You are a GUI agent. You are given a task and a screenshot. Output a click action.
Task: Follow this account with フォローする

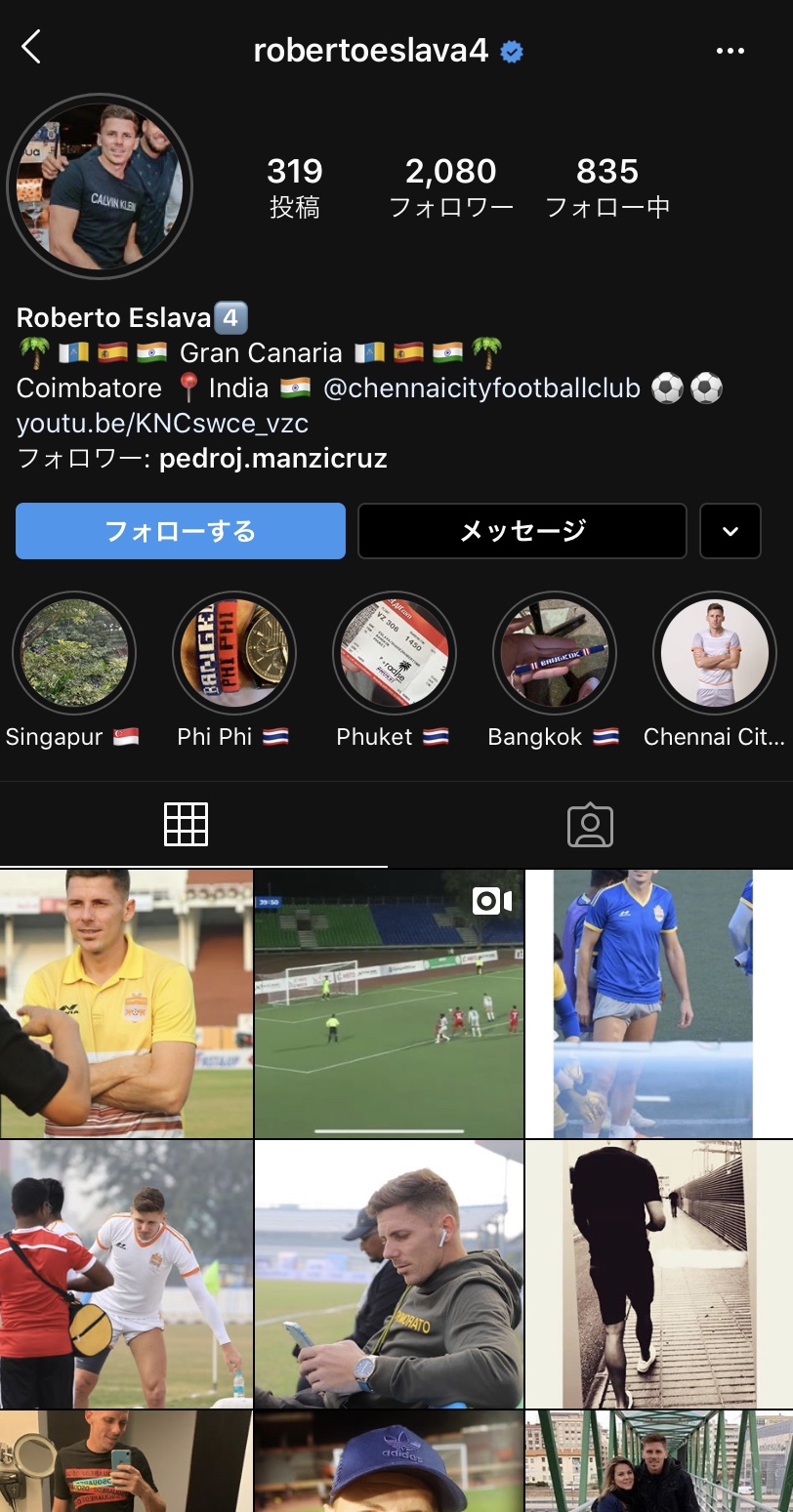[181, 531]
